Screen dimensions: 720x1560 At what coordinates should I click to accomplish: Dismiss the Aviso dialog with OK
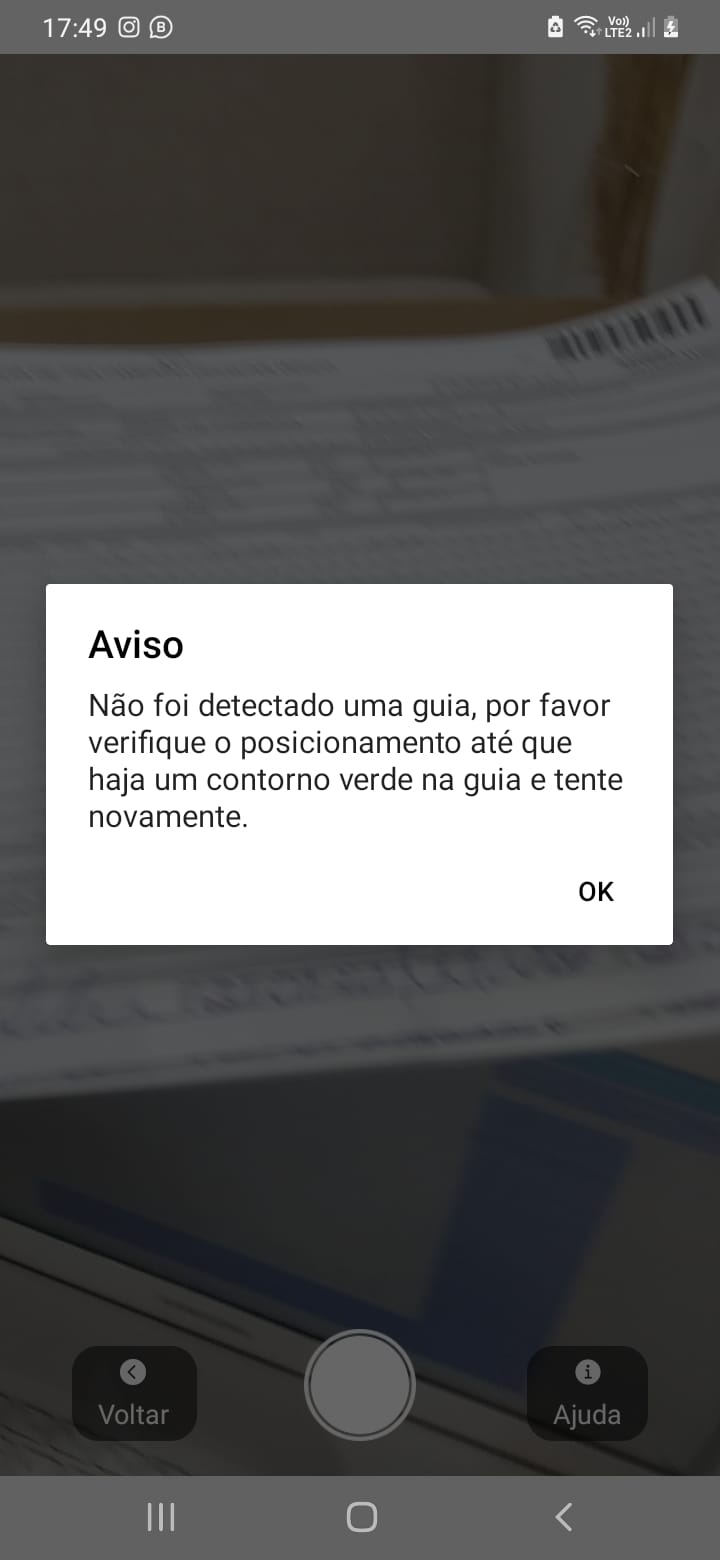click(596, 891)
